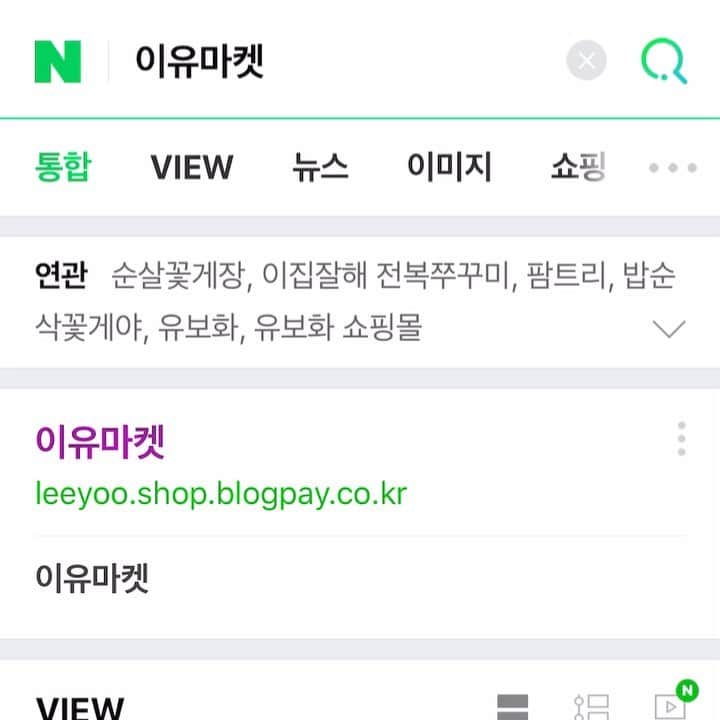Open leeyoo.shop.blogpay.co.kr URL
This screenshot has height=720, width=720.
(221, 494)
